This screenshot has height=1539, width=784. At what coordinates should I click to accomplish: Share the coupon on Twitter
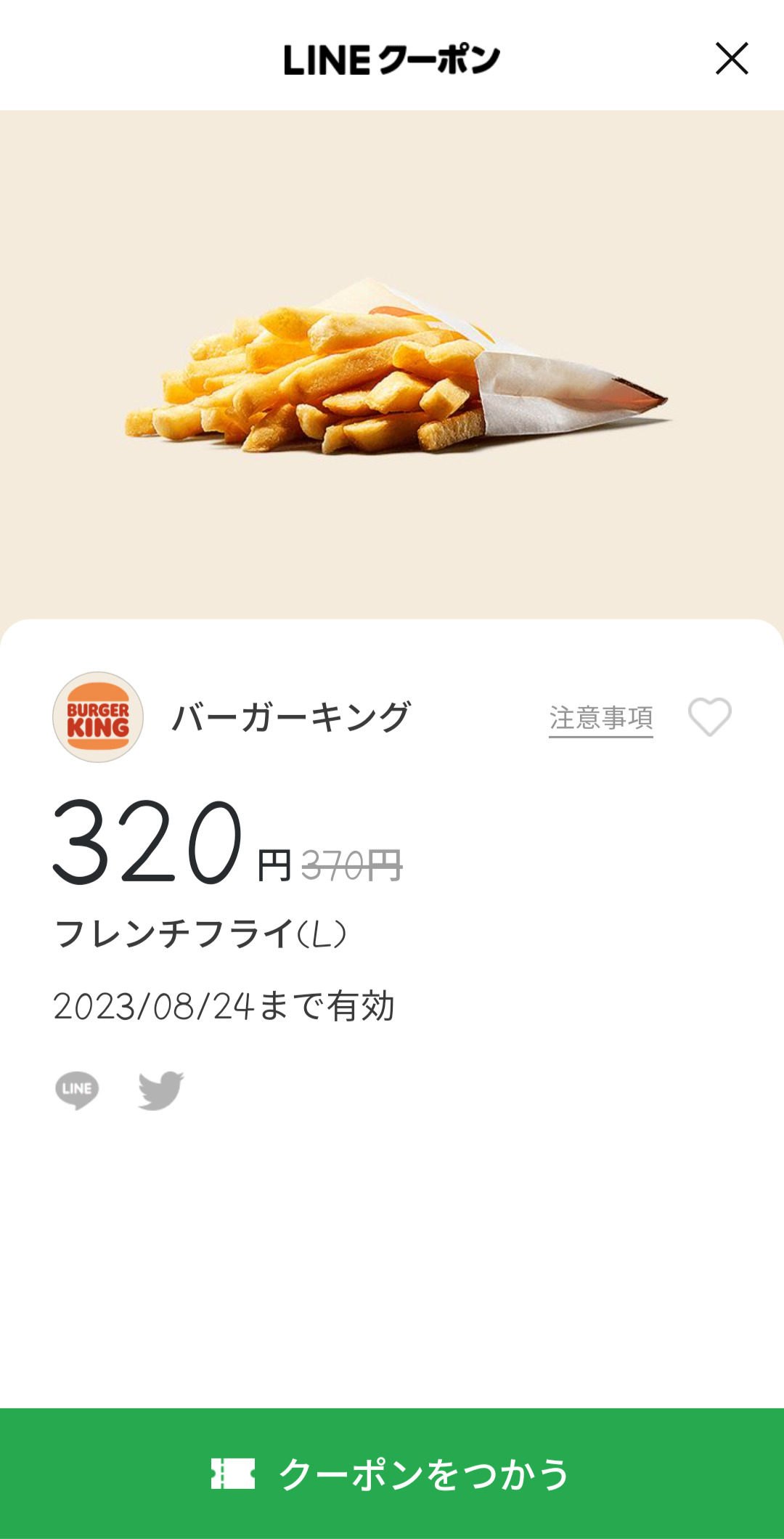tap(161, 1090)
